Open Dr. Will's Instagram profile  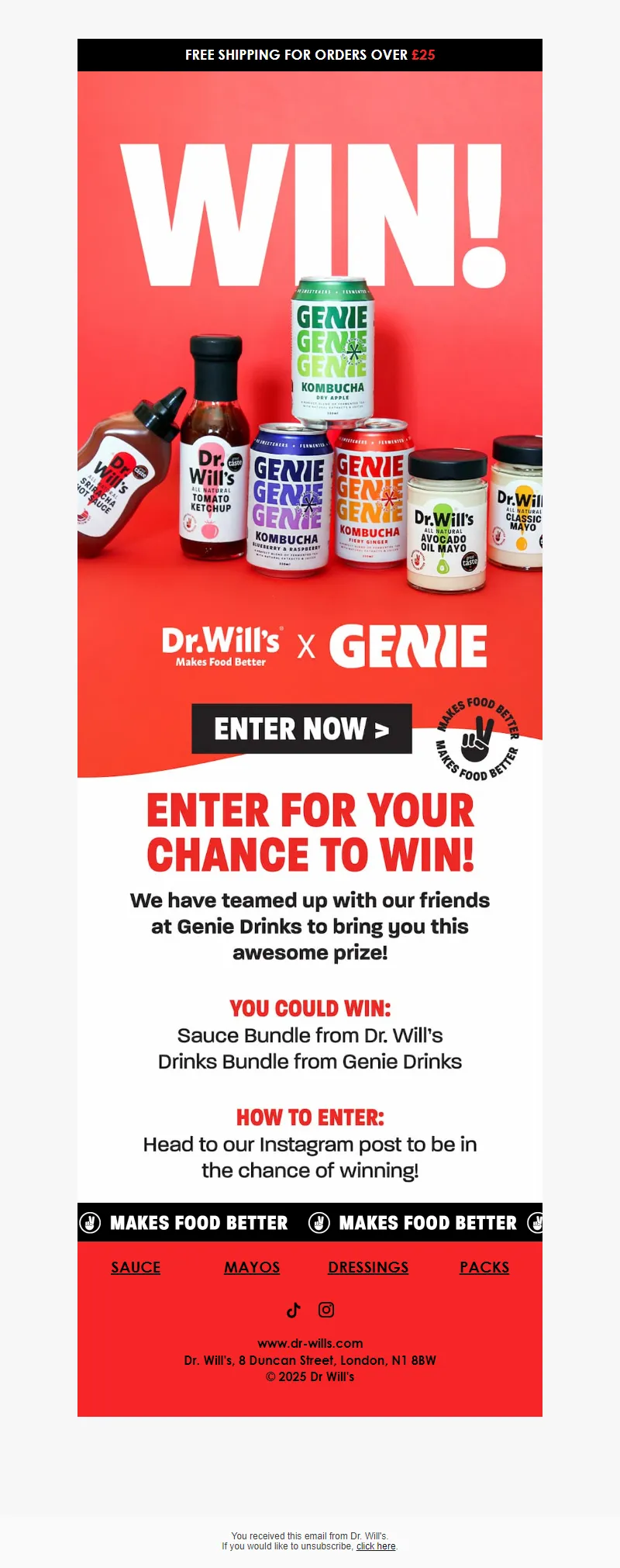326,1310
